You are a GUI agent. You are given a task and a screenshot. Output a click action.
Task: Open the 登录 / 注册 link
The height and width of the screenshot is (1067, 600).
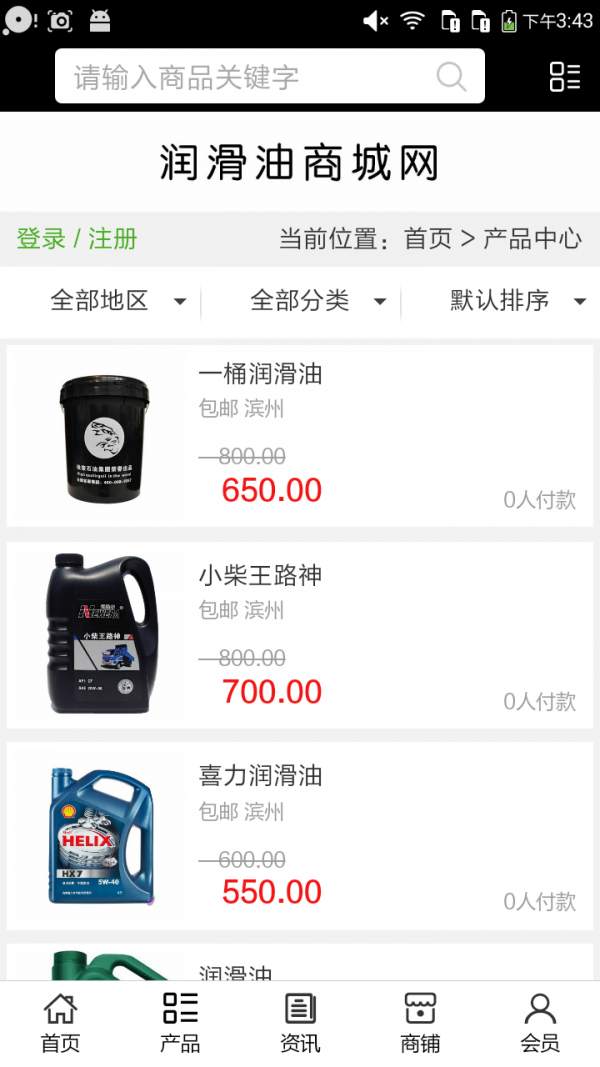click(77, 239)
